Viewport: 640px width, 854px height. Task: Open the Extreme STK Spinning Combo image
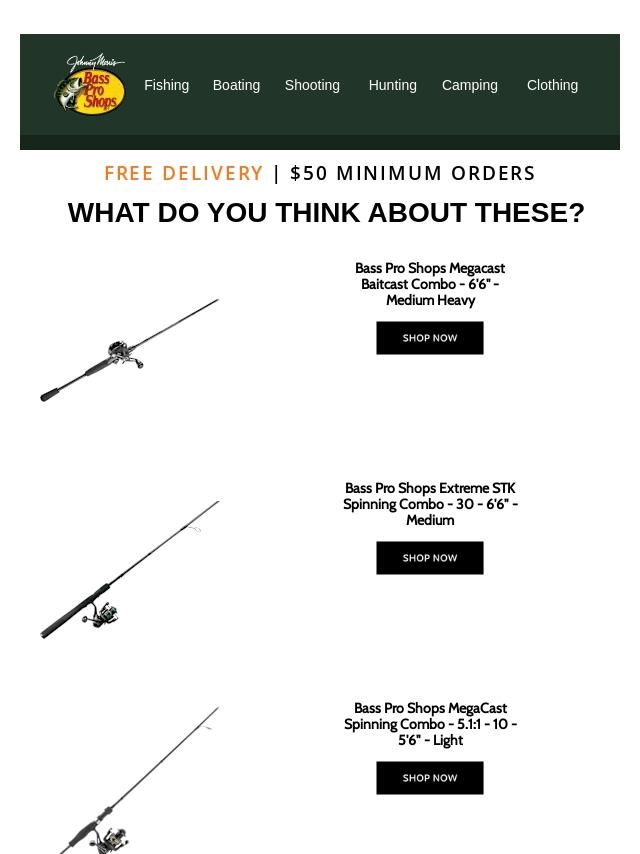pyautogui.click(x=130, y=570)
